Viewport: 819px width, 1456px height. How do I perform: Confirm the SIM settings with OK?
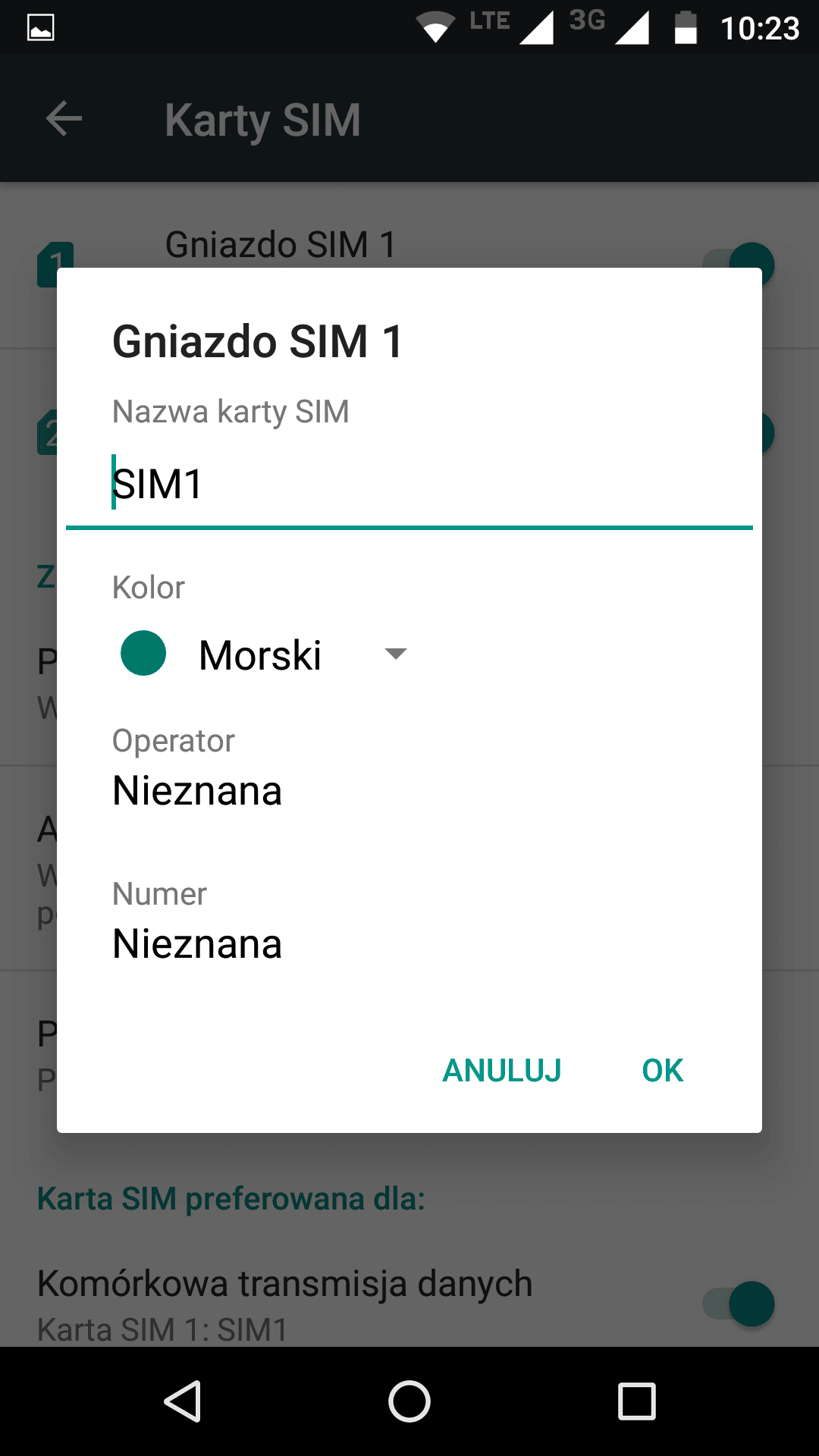[x=663, y=1071]
